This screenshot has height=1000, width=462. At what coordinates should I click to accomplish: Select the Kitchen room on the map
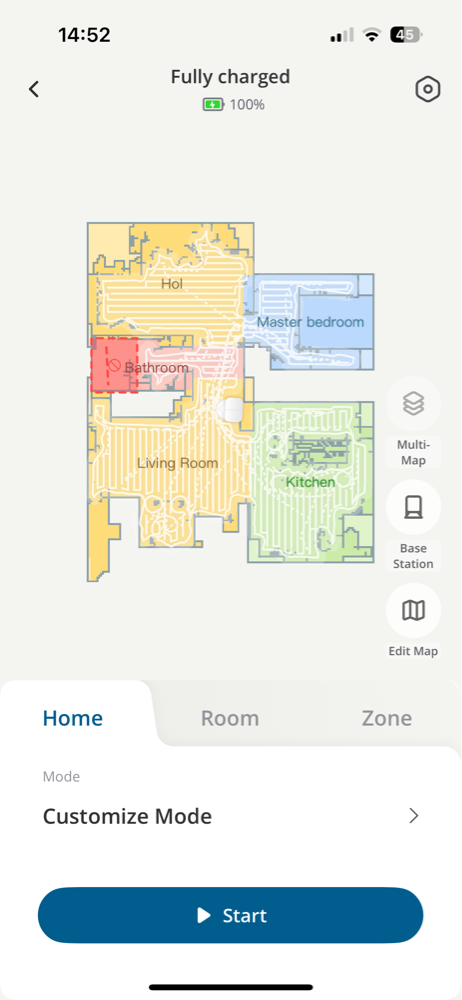[310, 482]
